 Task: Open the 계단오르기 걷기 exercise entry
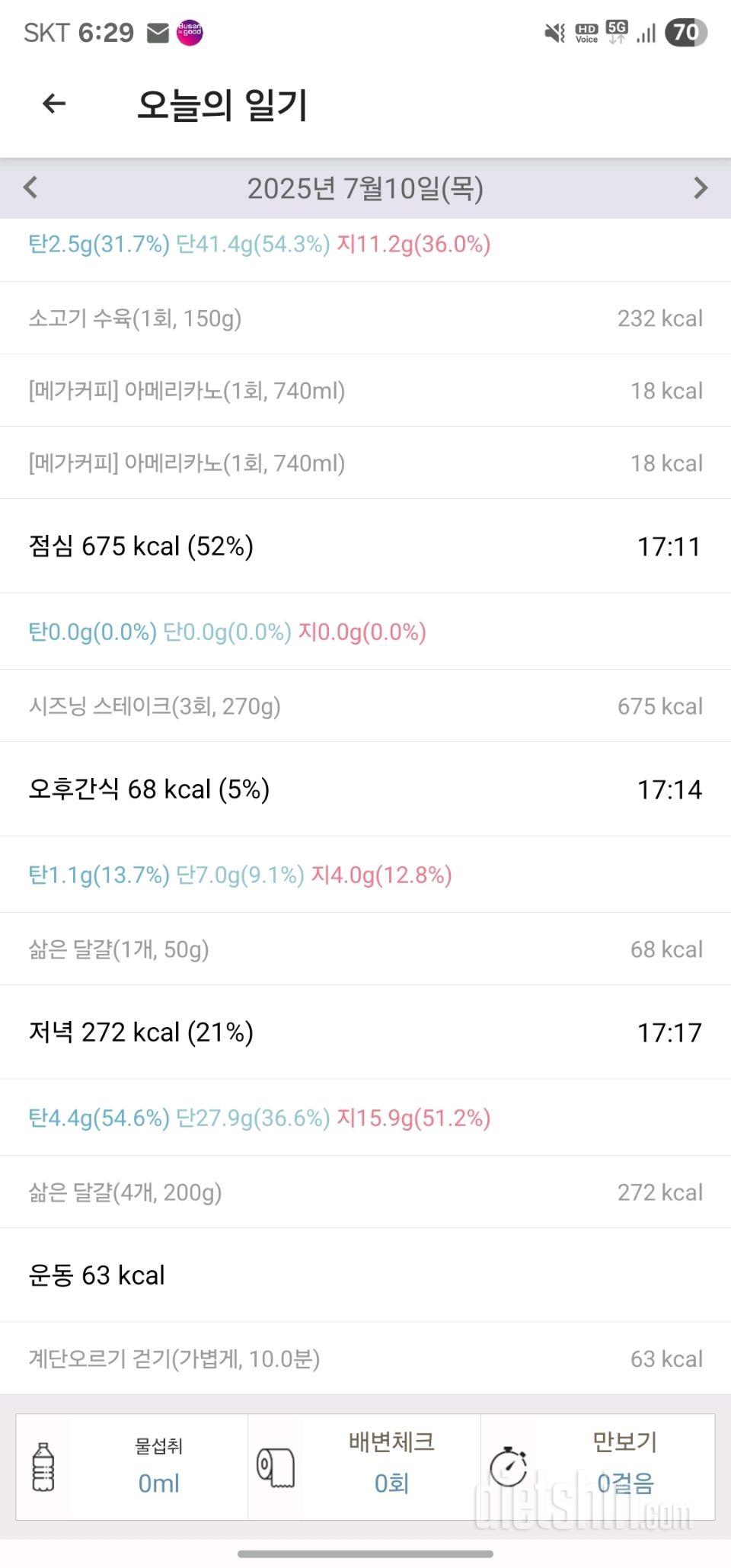[x=365, y=1358]
